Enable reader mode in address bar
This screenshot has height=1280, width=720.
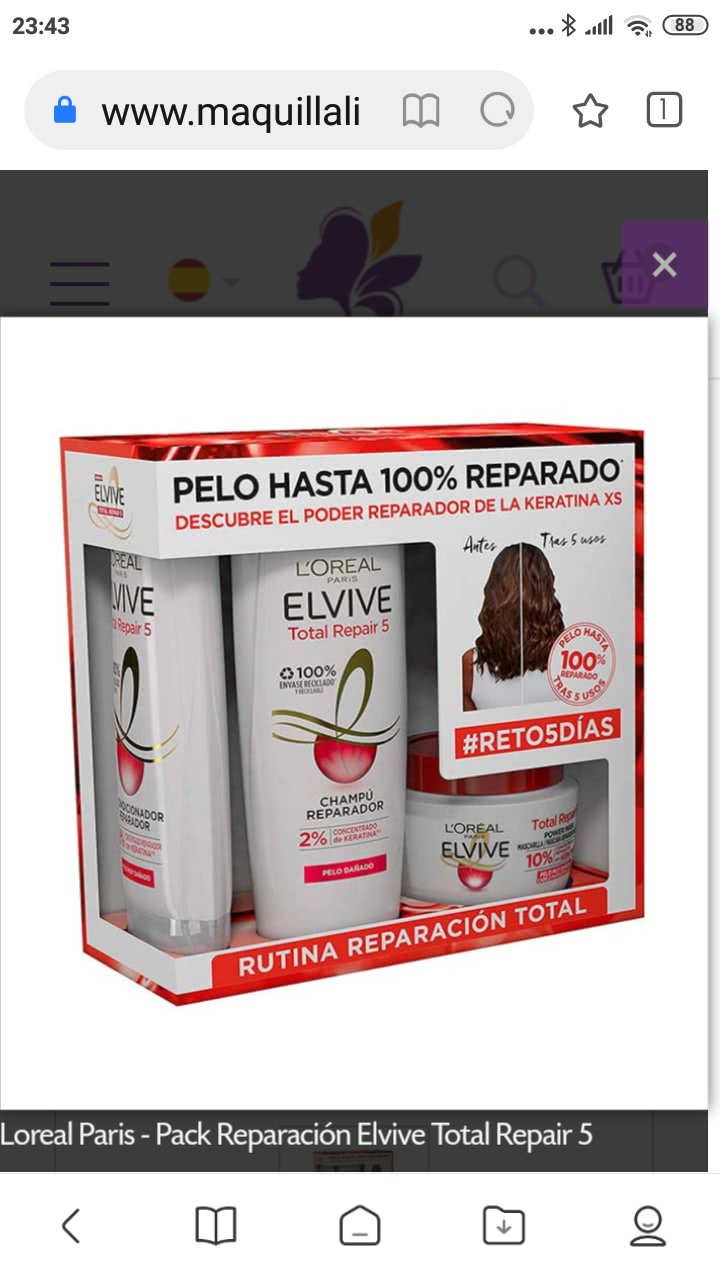[x=420, y=111]
